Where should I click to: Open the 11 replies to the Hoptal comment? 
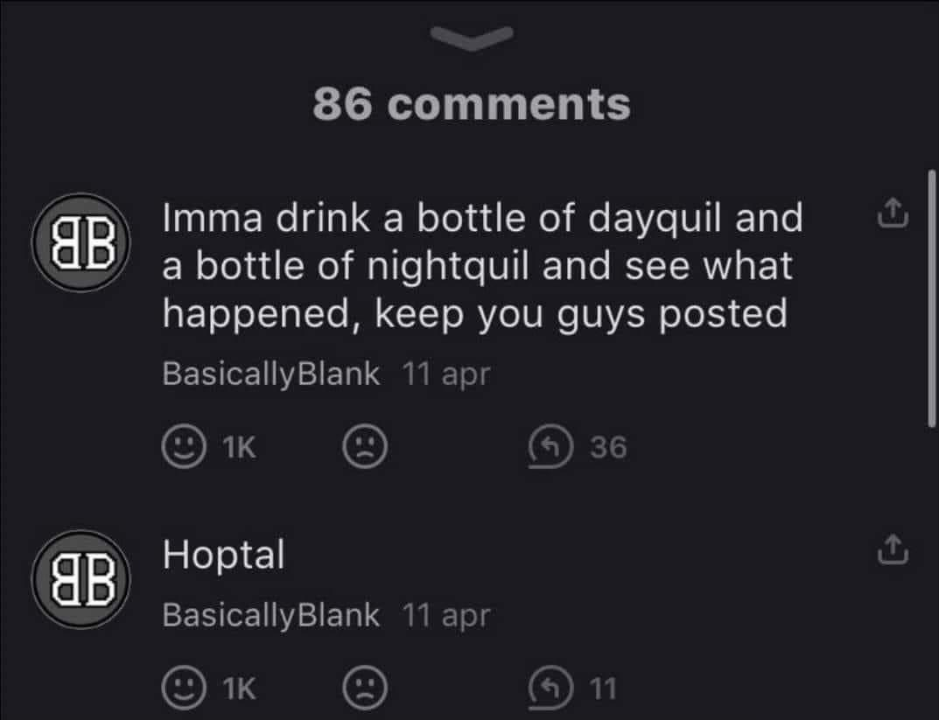[548, 688]
